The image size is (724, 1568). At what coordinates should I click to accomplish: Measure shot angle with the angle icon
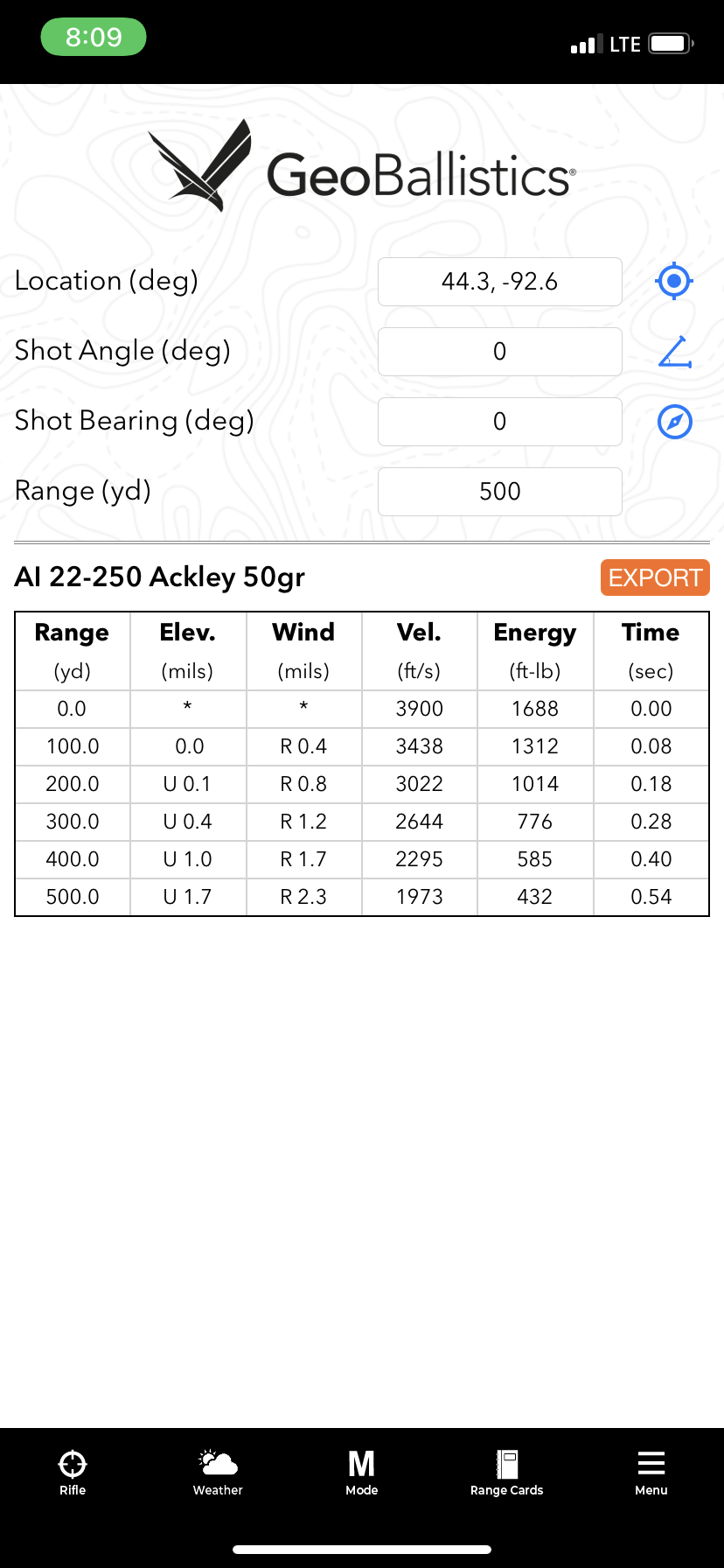coord(674,352)
